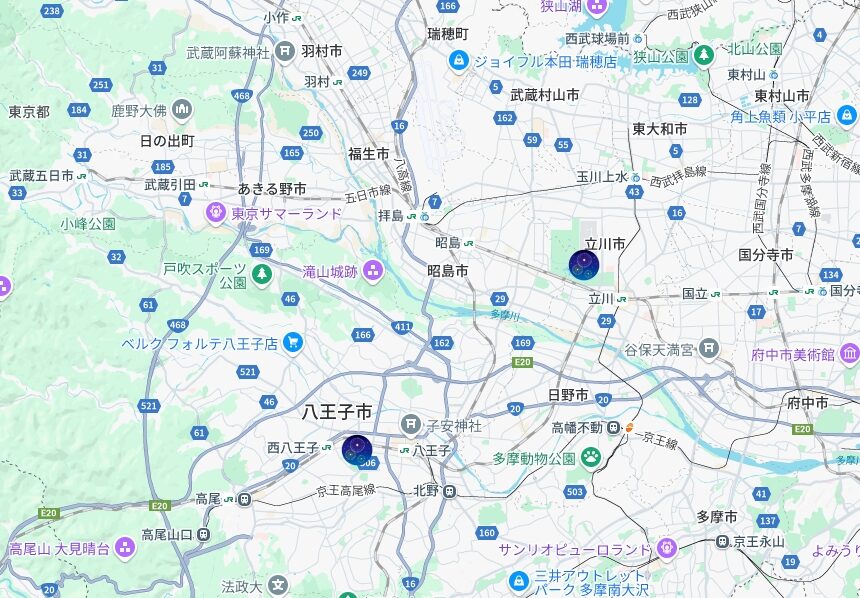Tap the 子安神社 shrine pin
The image size is (860, 598).
pyautogui.click(x=411, y=425)
